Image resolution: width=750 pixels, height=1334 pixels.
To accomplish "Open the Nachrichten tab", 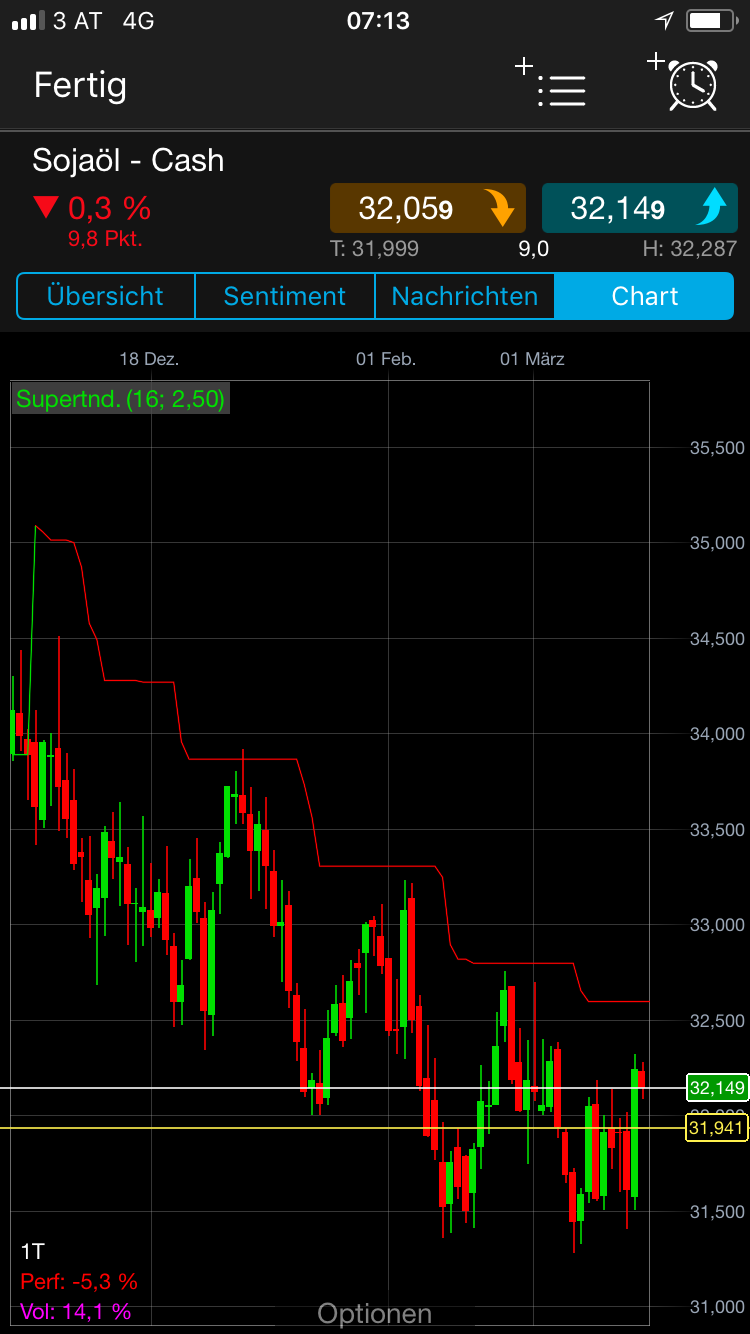I will (x=464, y=296).
